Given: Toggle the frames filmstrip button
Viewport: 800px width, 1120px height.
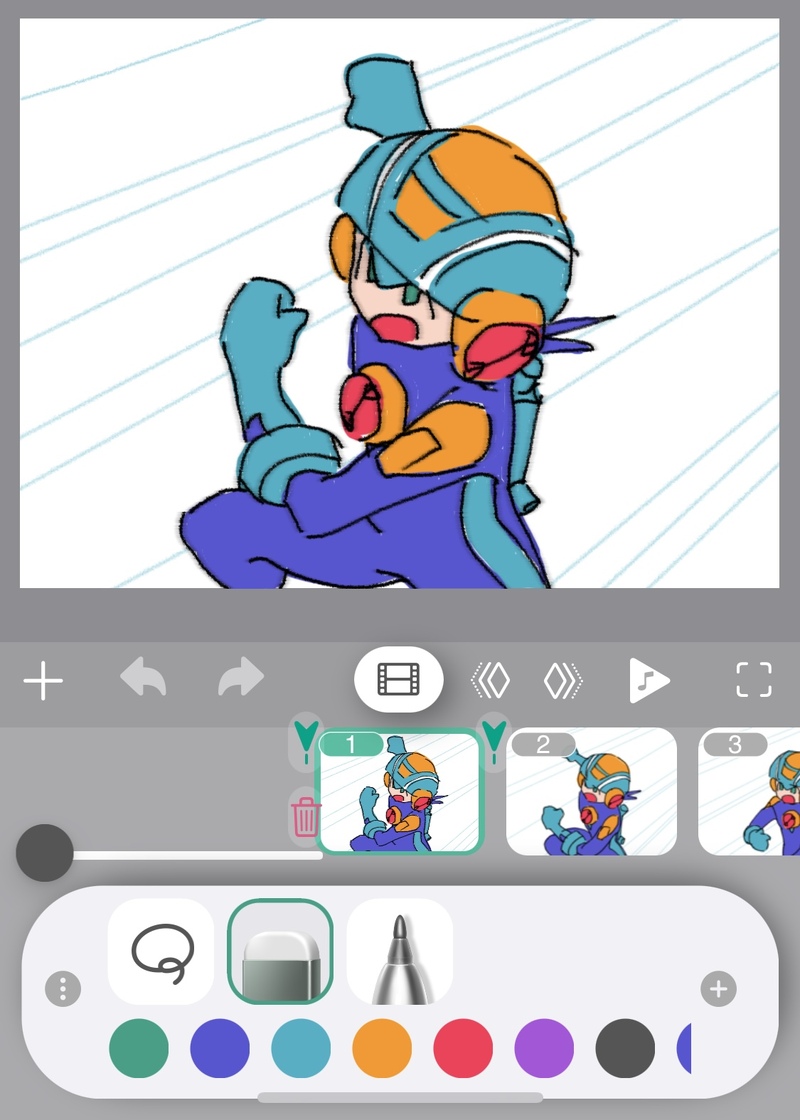Looking at the screenshot, I should pos(398,680).
